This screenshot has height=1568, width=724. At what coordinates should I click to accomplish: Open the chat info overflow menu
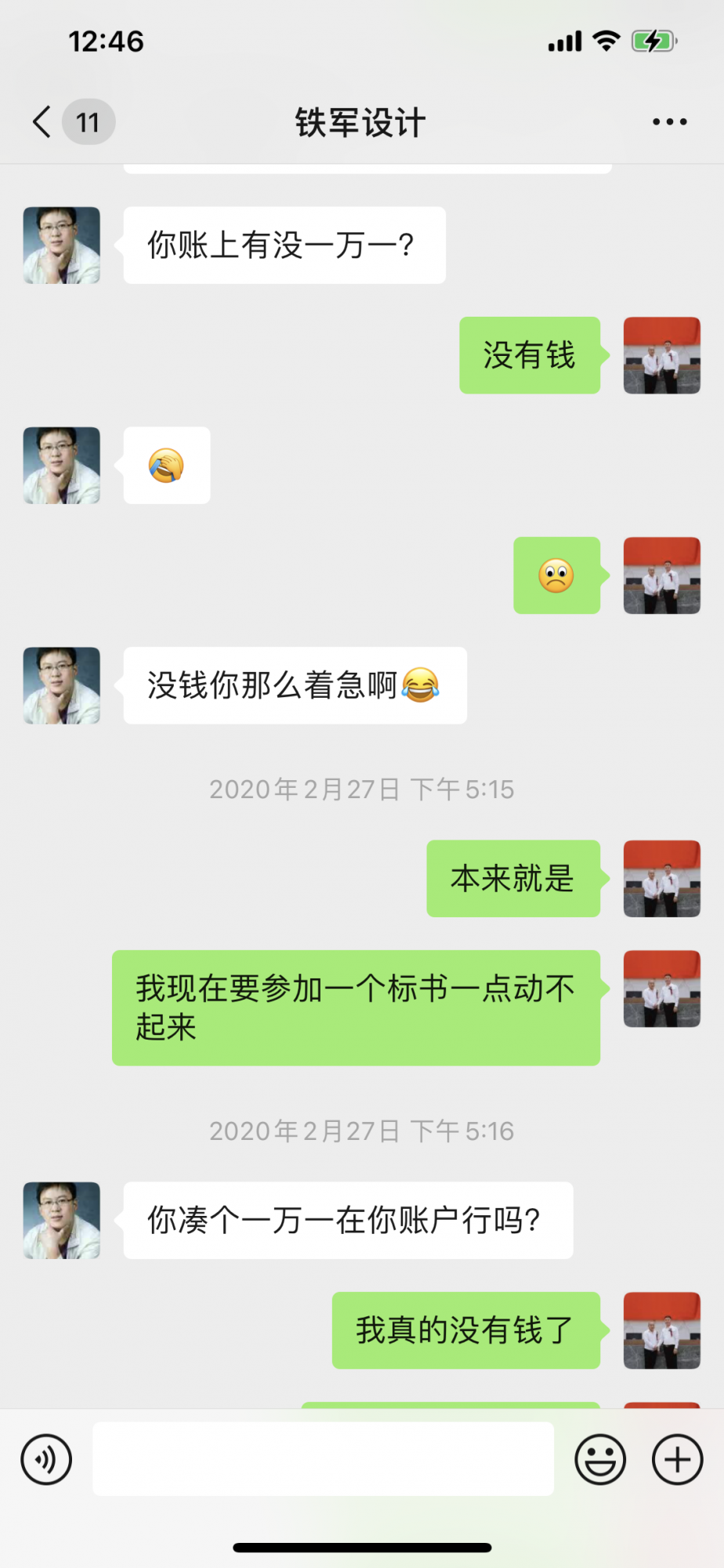[669, 122]
